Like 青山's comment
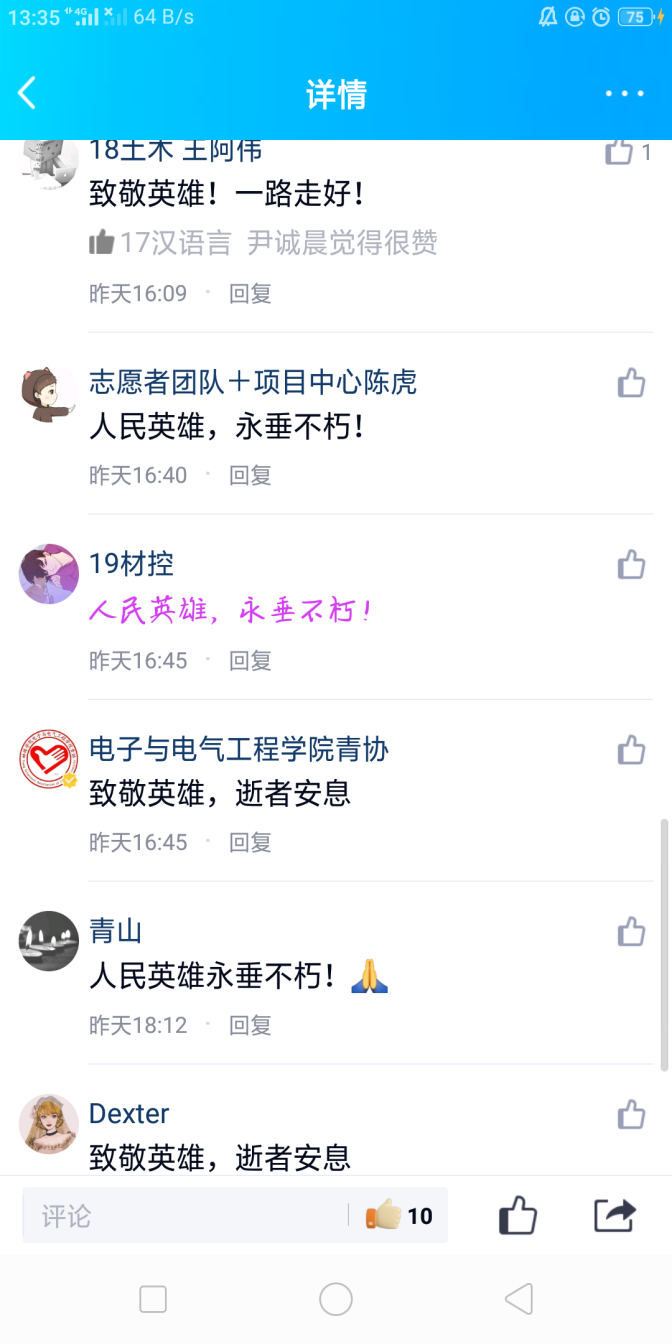This screenshot has height=1344, width=672. 631,932
